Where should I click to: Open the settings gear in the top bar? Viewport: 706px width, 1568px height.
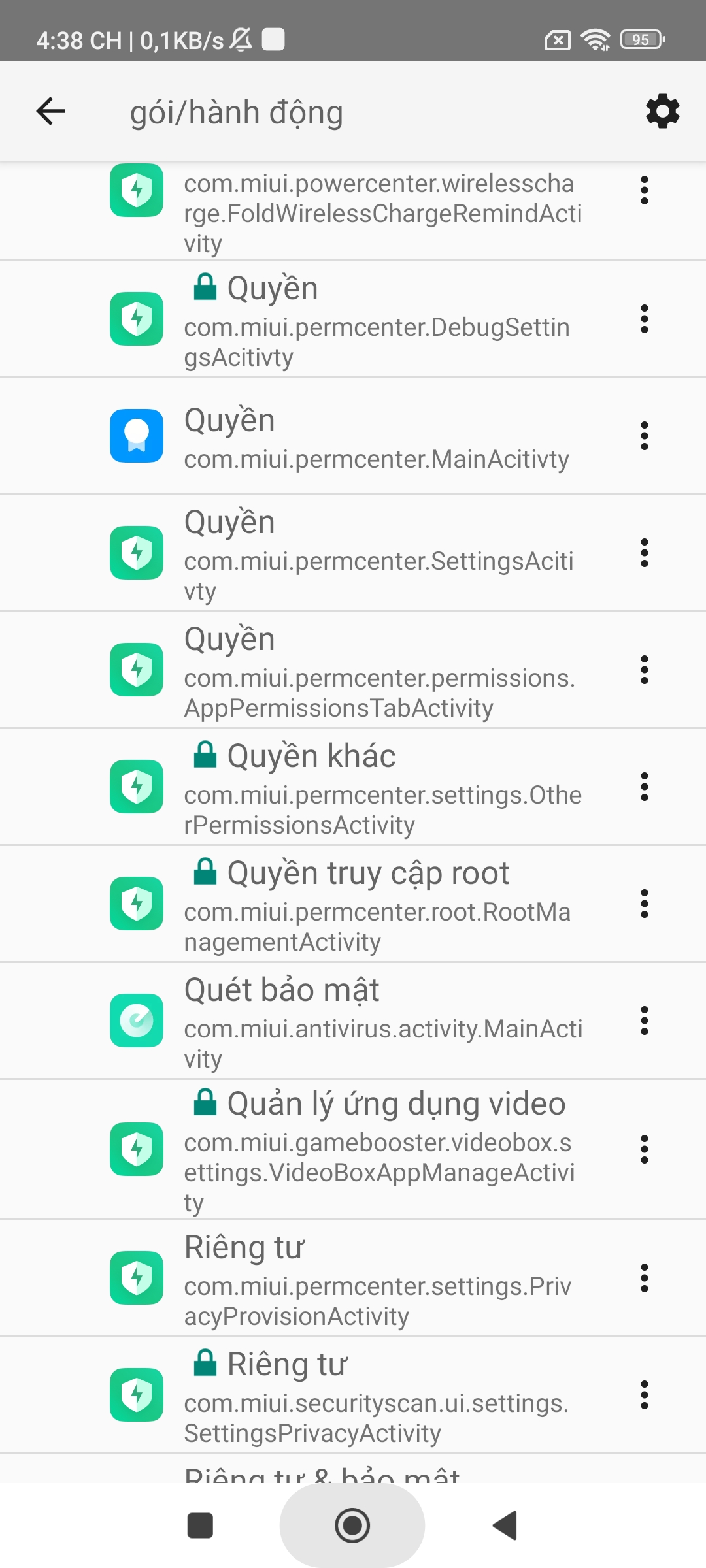point(662,111)
